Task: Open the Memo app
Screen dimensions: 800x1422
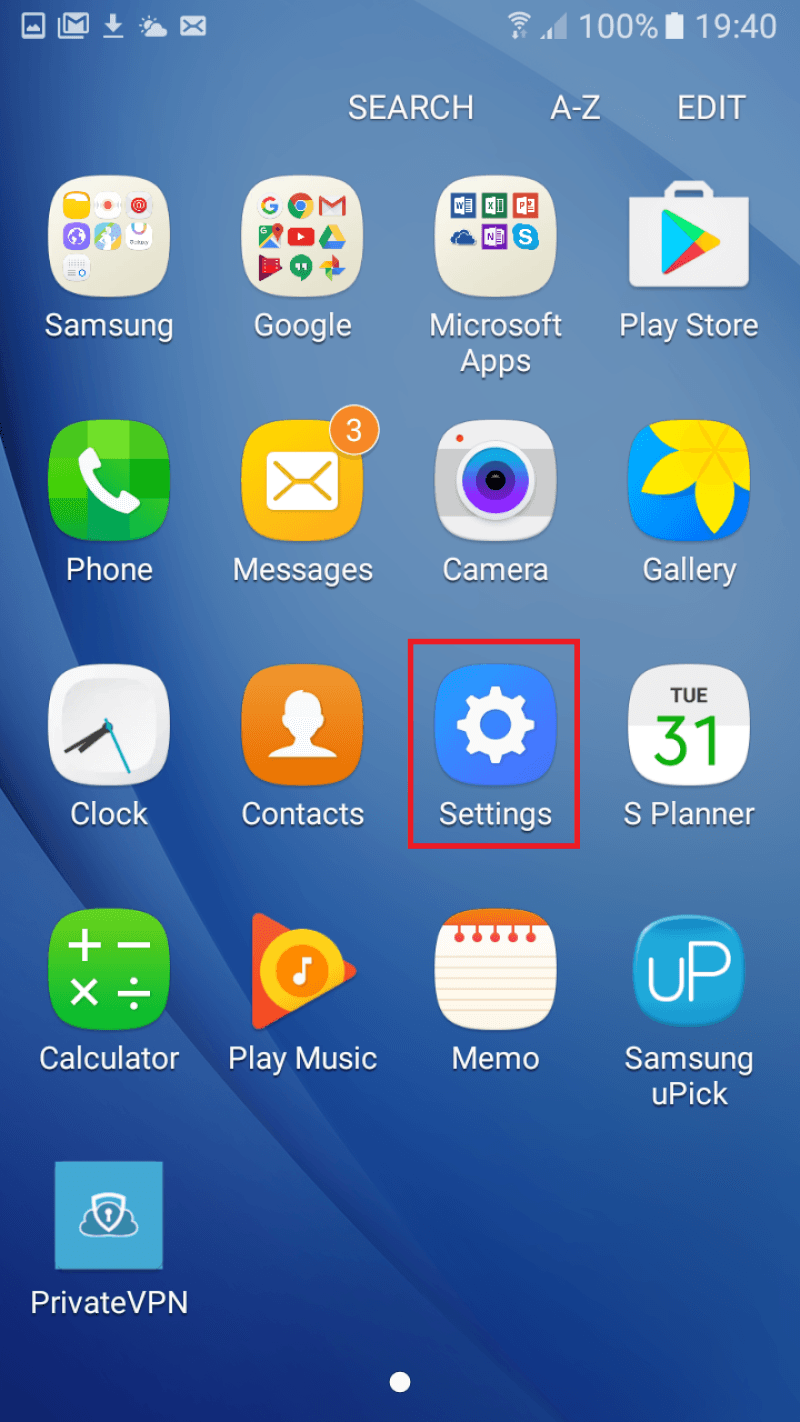Action: tap(496, 969)
